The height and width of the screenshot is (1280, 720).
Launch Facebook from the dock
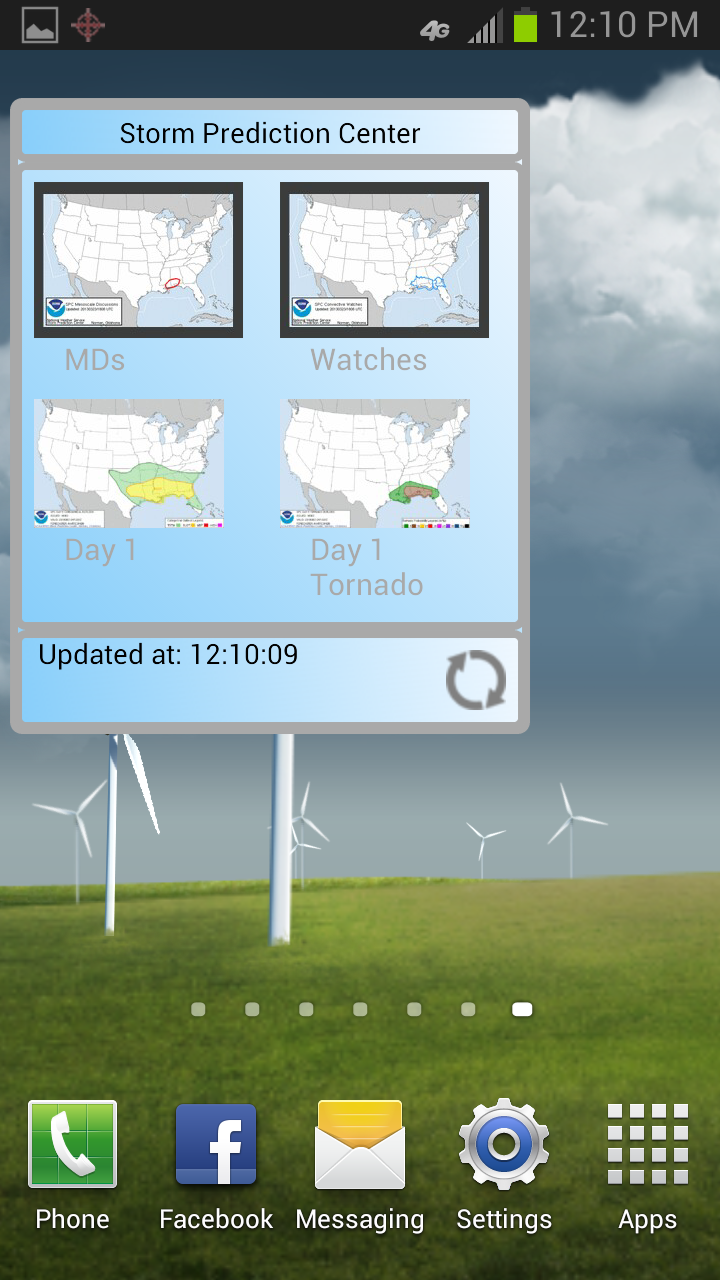click(215, 1143)
